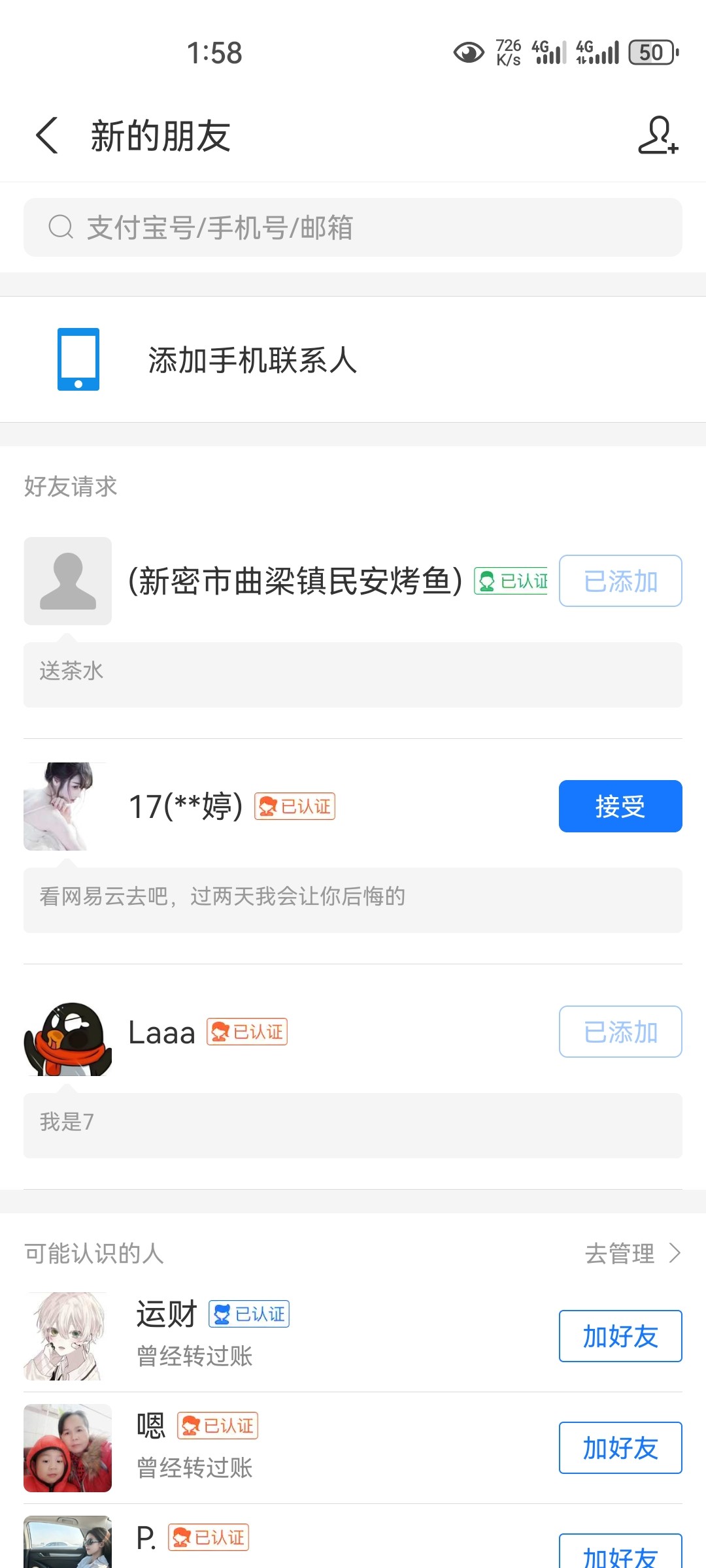Open Laaa's friend request entry
The height and width of the screenshot is (1568, 706).
[162, 1032]
